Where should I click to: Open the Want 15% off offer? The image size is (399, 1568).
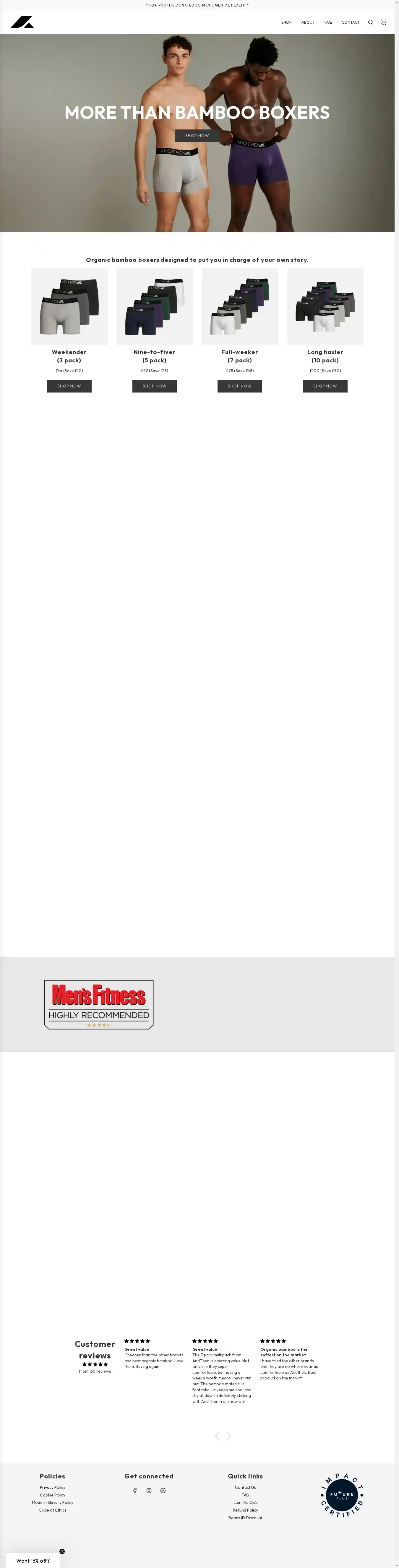click(33, 1561)
